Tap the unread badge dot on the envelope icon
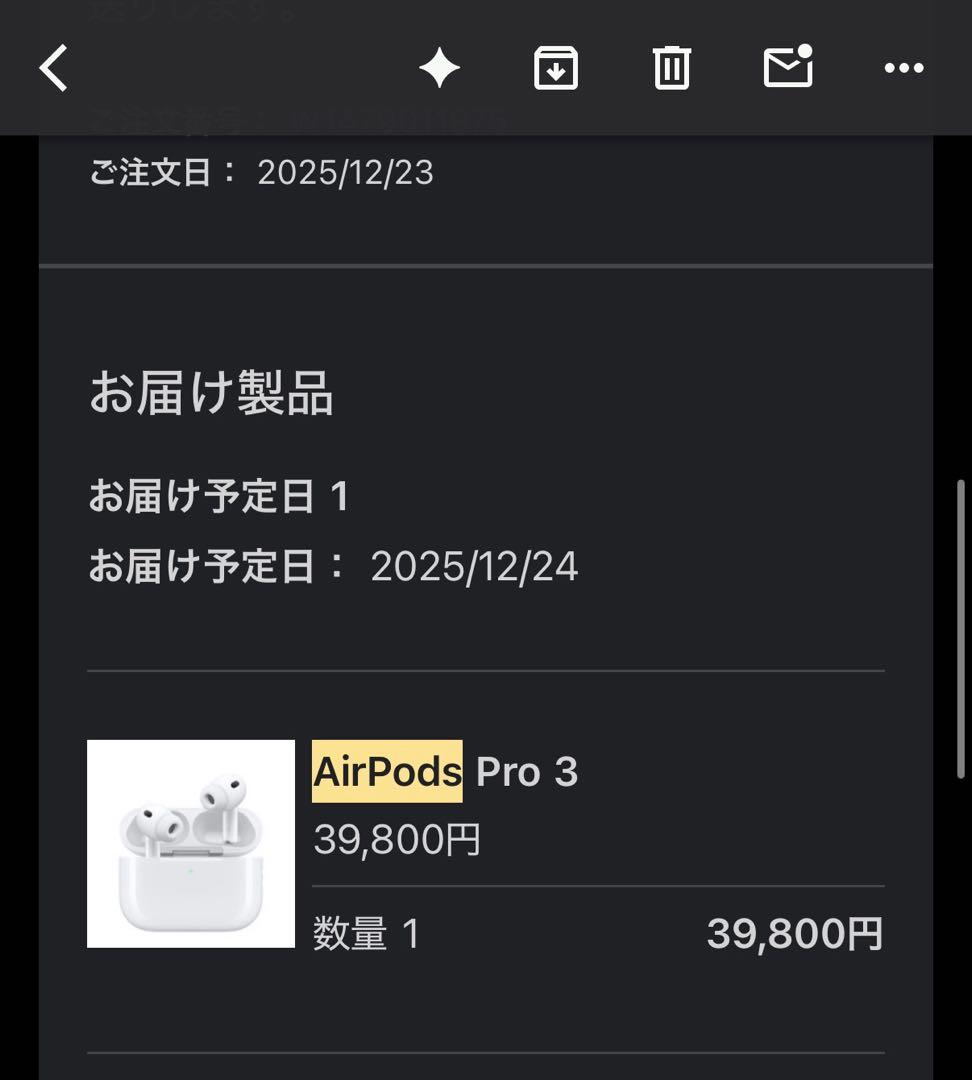972x1080 pixels. [x=806, y=52]
